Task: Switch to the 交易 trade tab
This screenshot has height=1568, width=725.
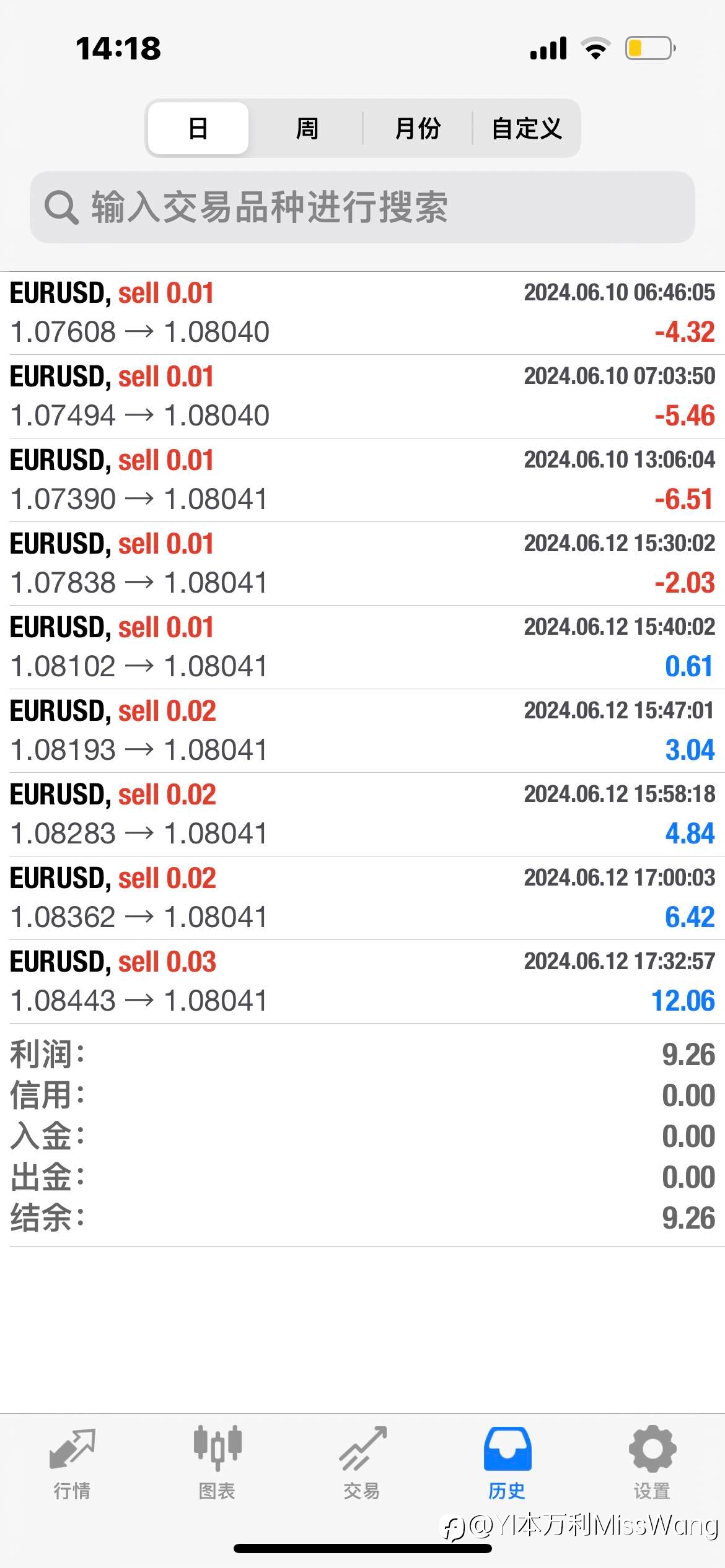Action: coord(362,1463)
